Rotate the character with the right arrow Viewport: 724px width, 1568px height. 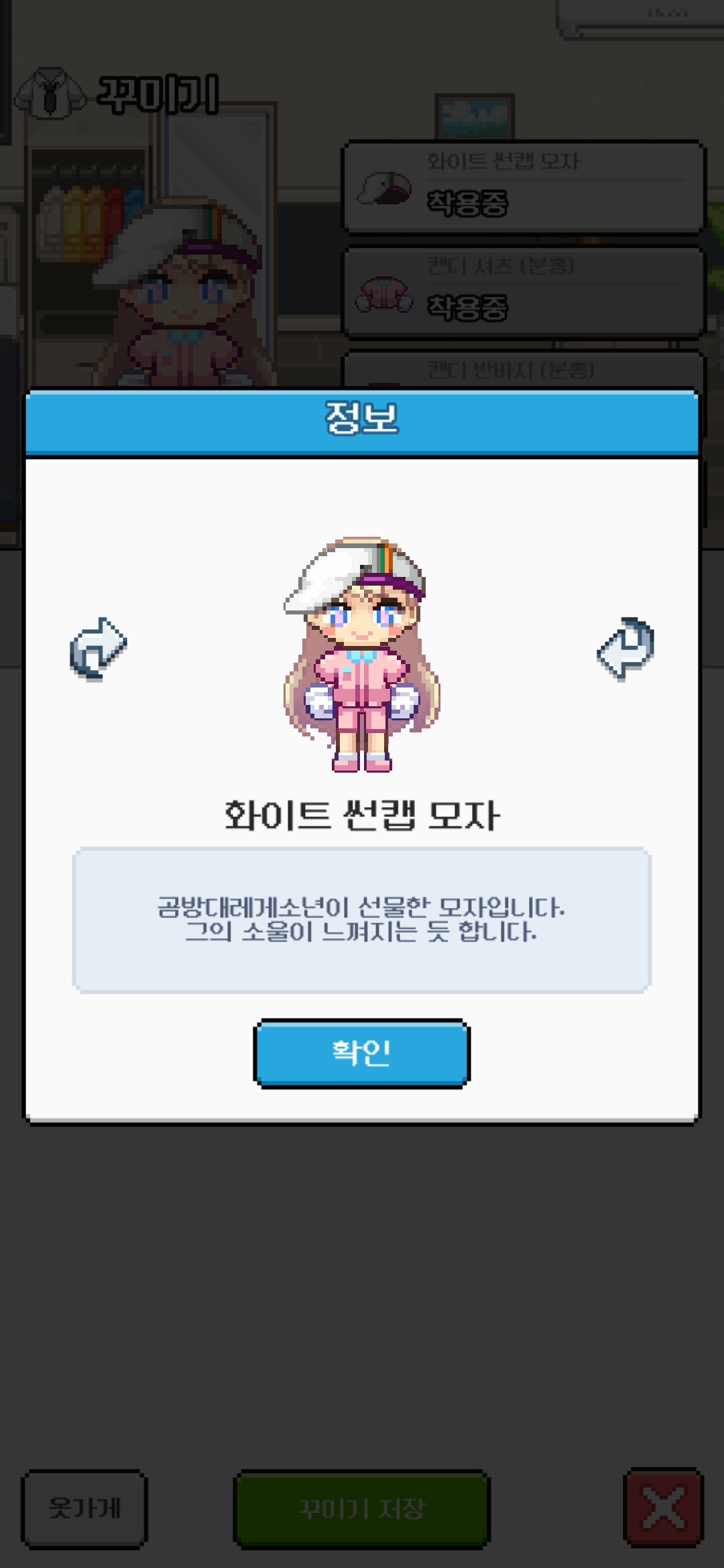625,649
